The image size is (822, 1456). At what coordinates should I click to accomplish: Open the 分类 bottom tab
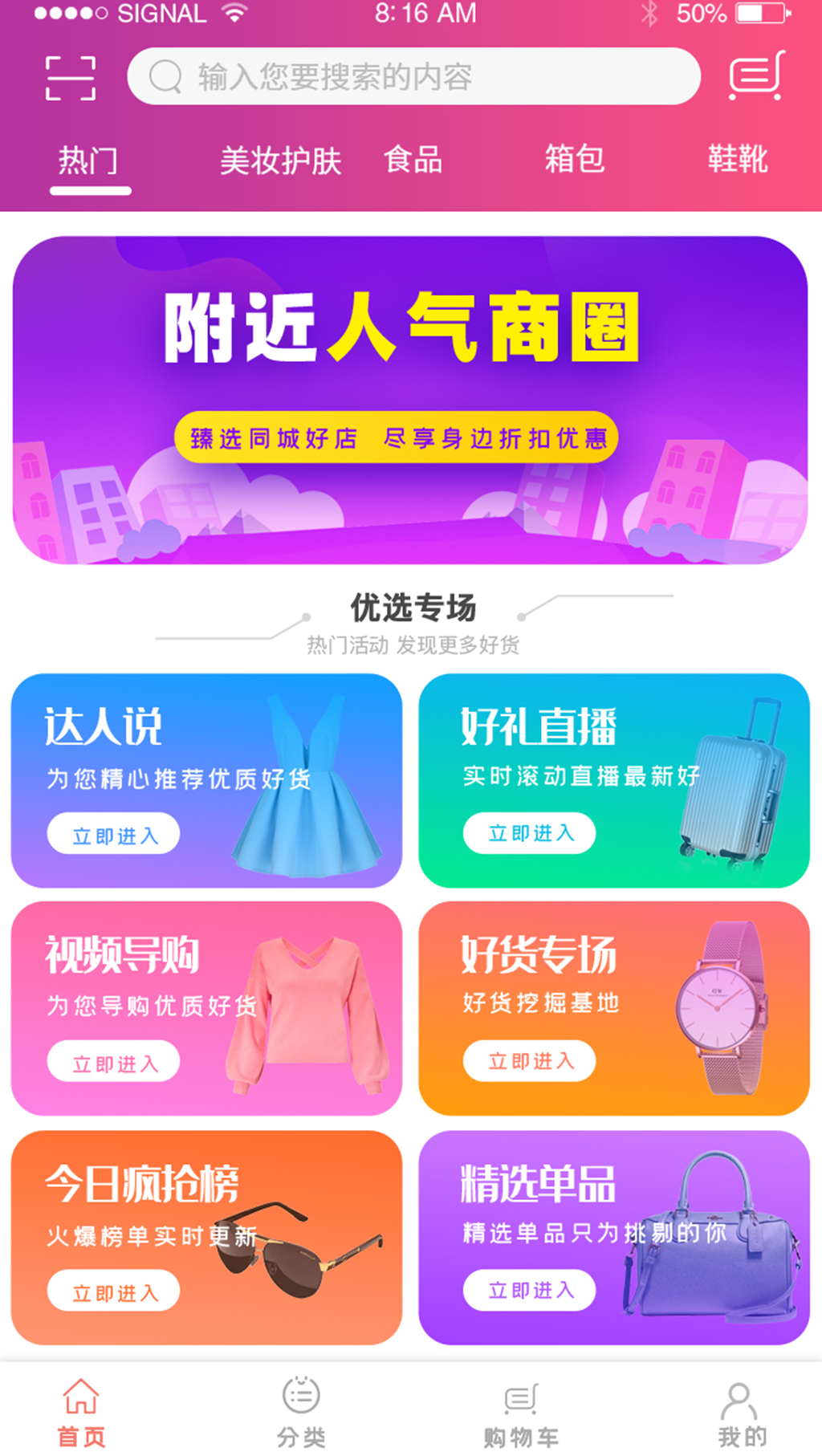click(x=301, y=1413)
